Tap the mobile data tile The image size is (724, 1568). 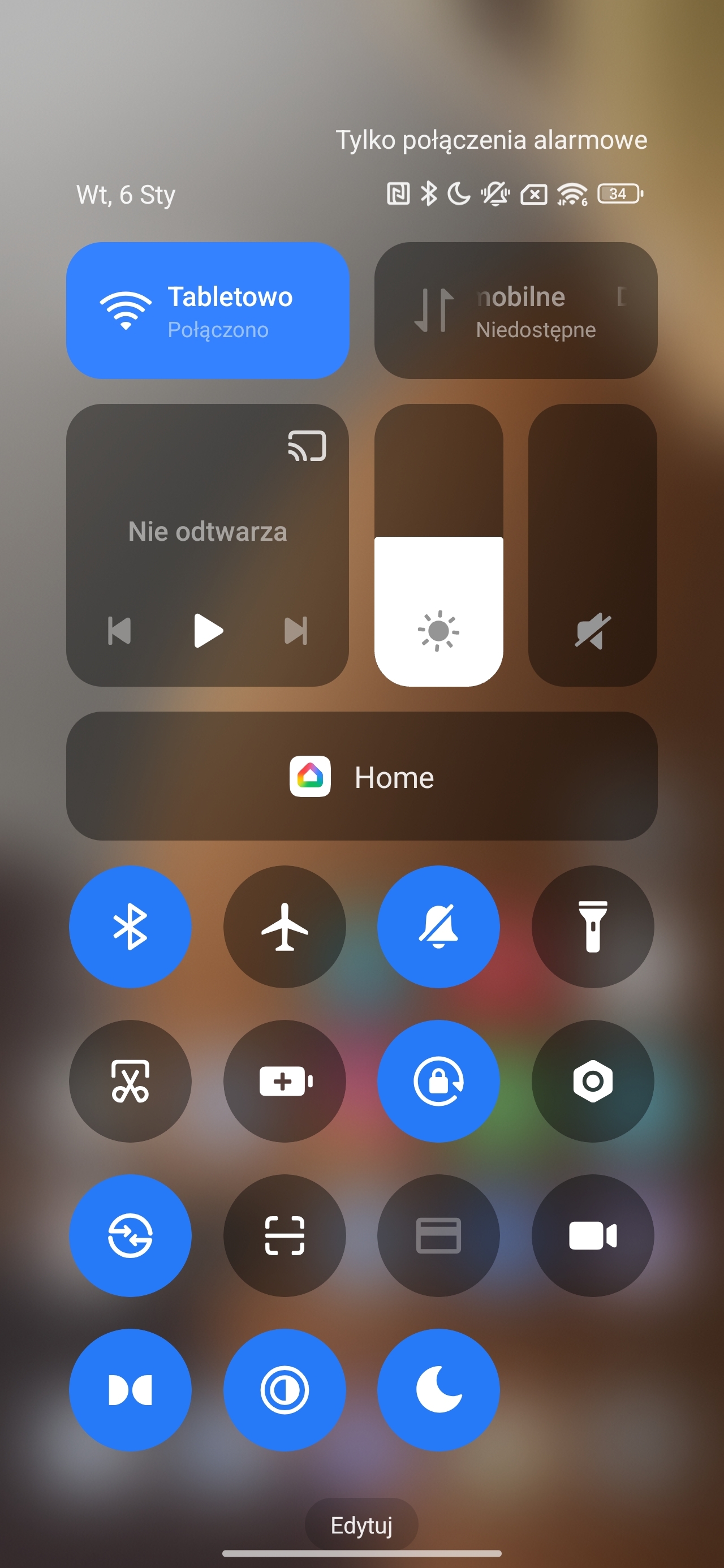(515, 311)
